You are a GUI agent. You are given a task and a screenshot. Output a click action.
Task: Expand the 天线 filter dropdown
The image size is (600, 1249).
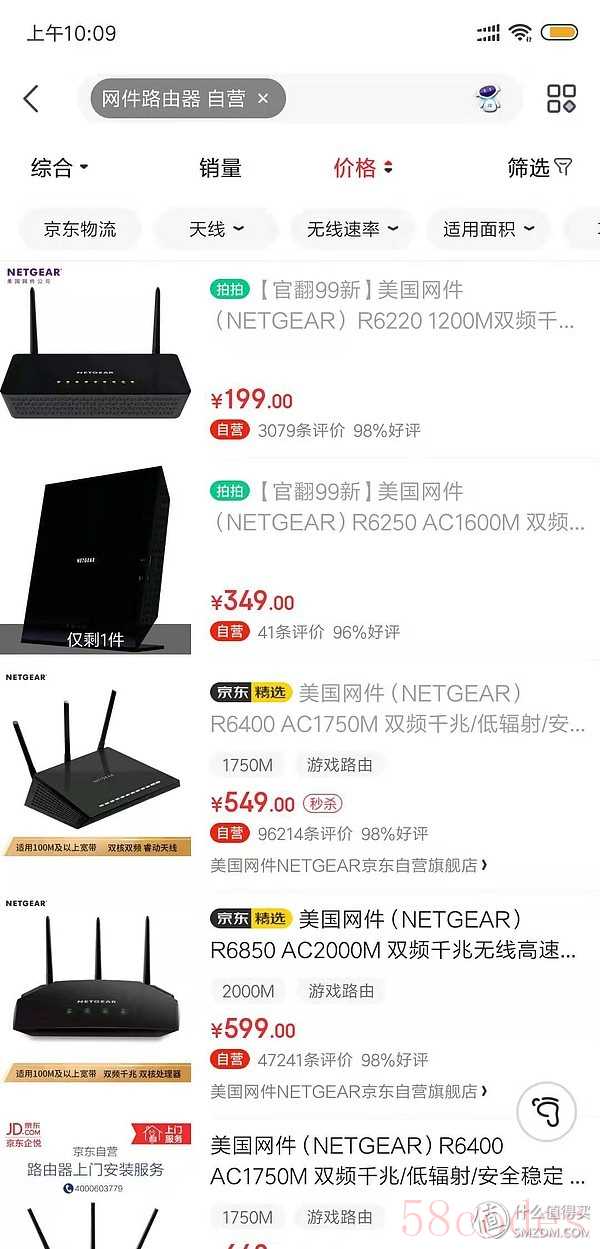point(216,229)
